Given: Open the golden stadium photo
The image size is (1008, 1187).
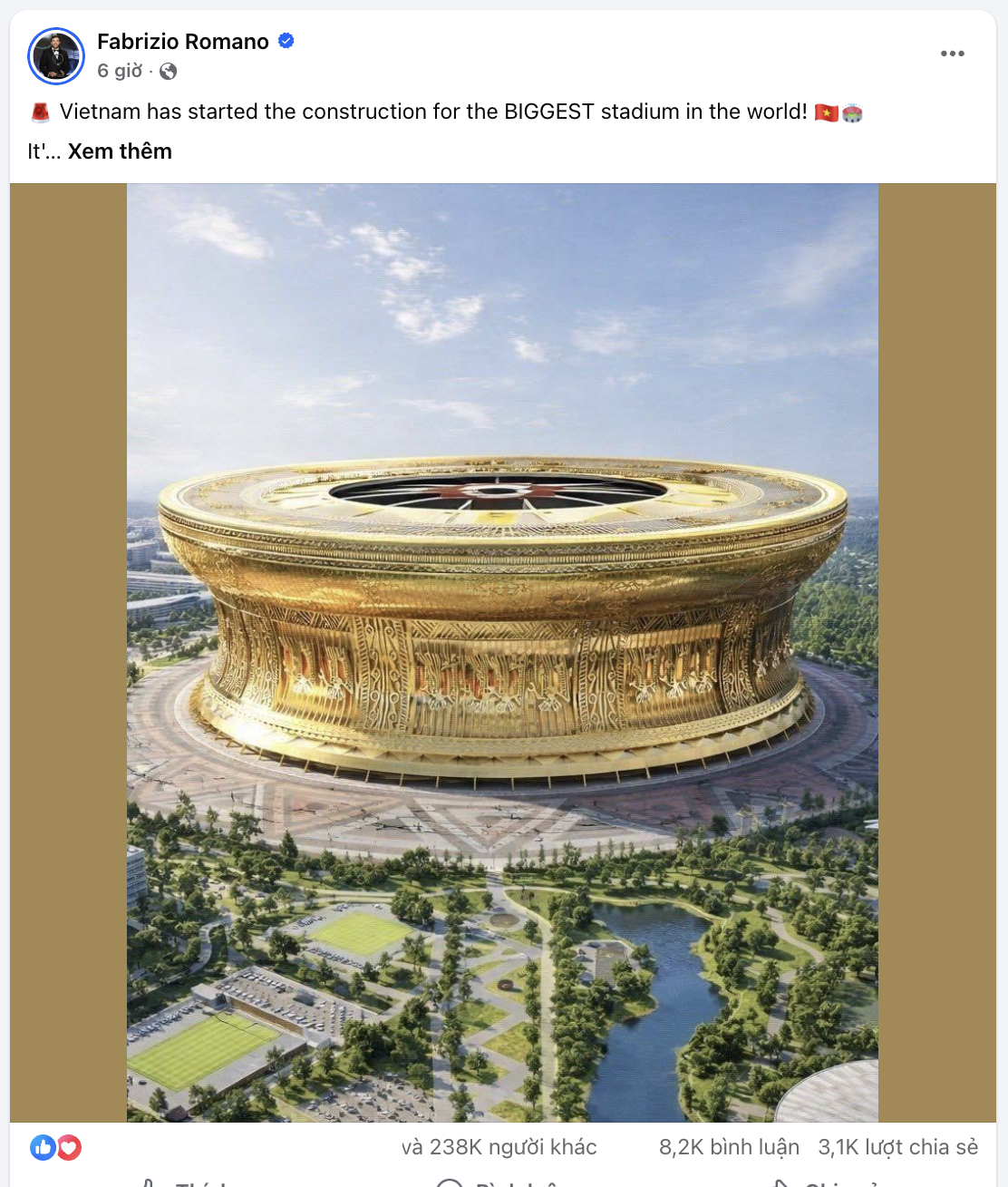Looking at the screenshot, I should coord(502,653).
